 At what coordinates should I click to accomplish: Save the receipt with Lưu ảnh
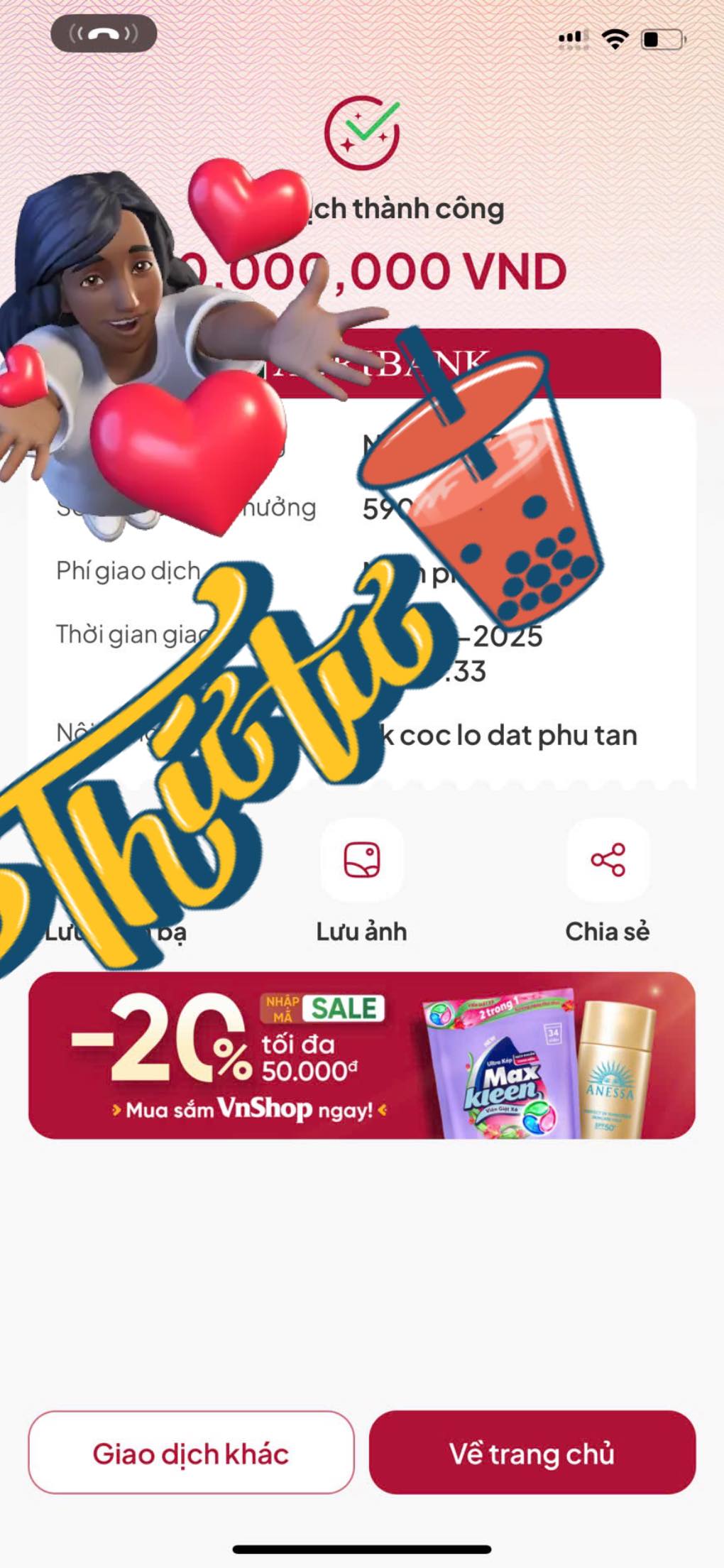coord(362,861)
